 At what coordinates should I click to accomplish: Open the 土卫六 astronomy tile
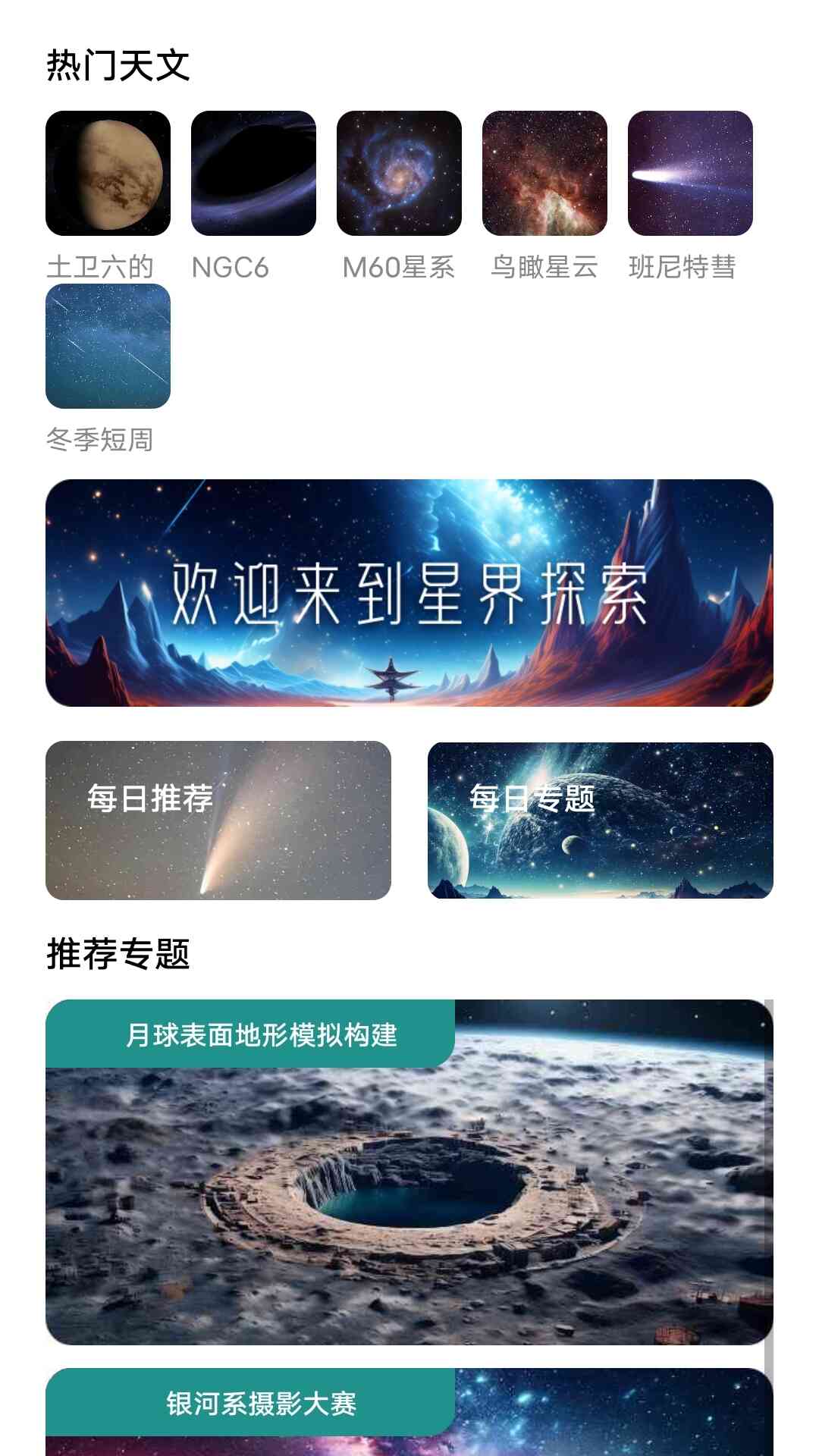pyautogui.click(x=108, y=174)
